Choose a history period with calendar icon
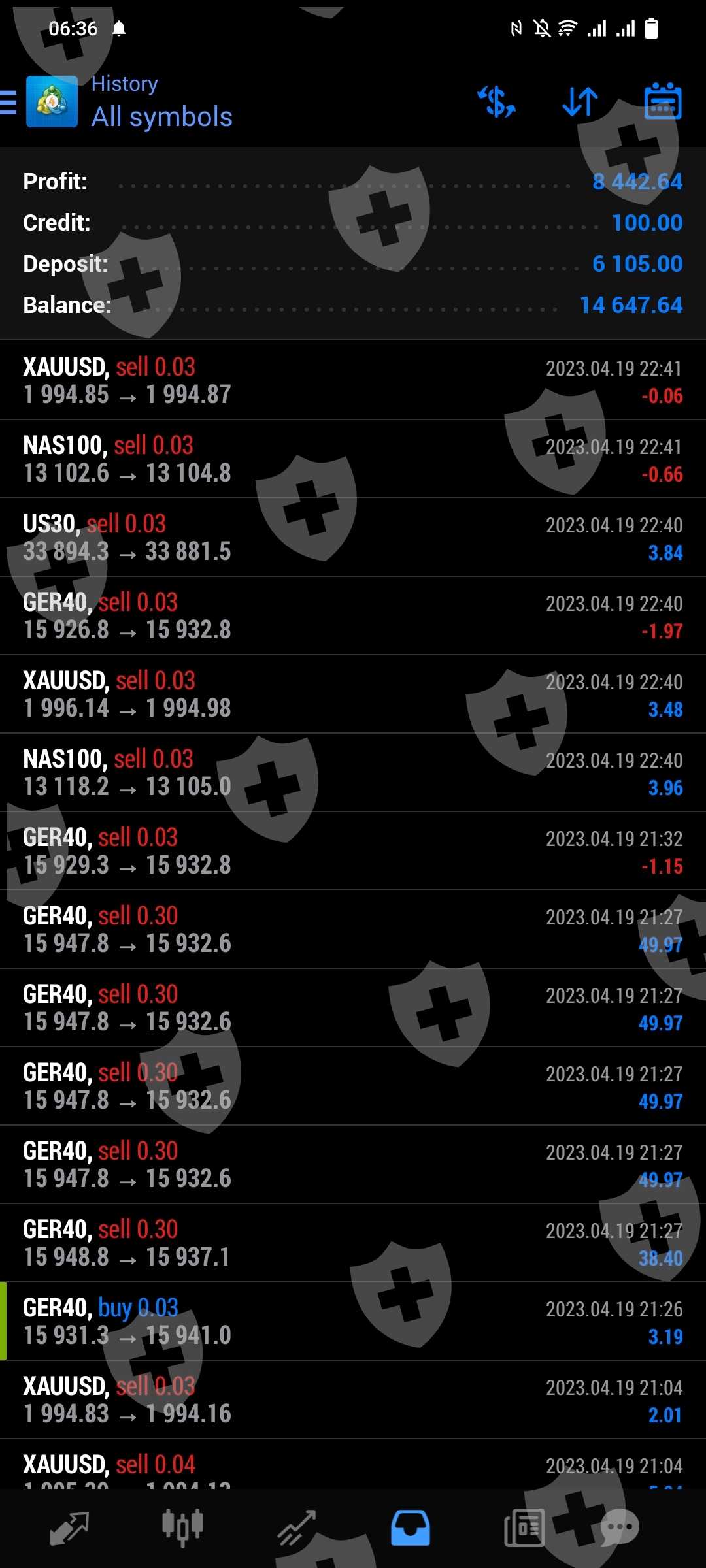 [663, 103]
